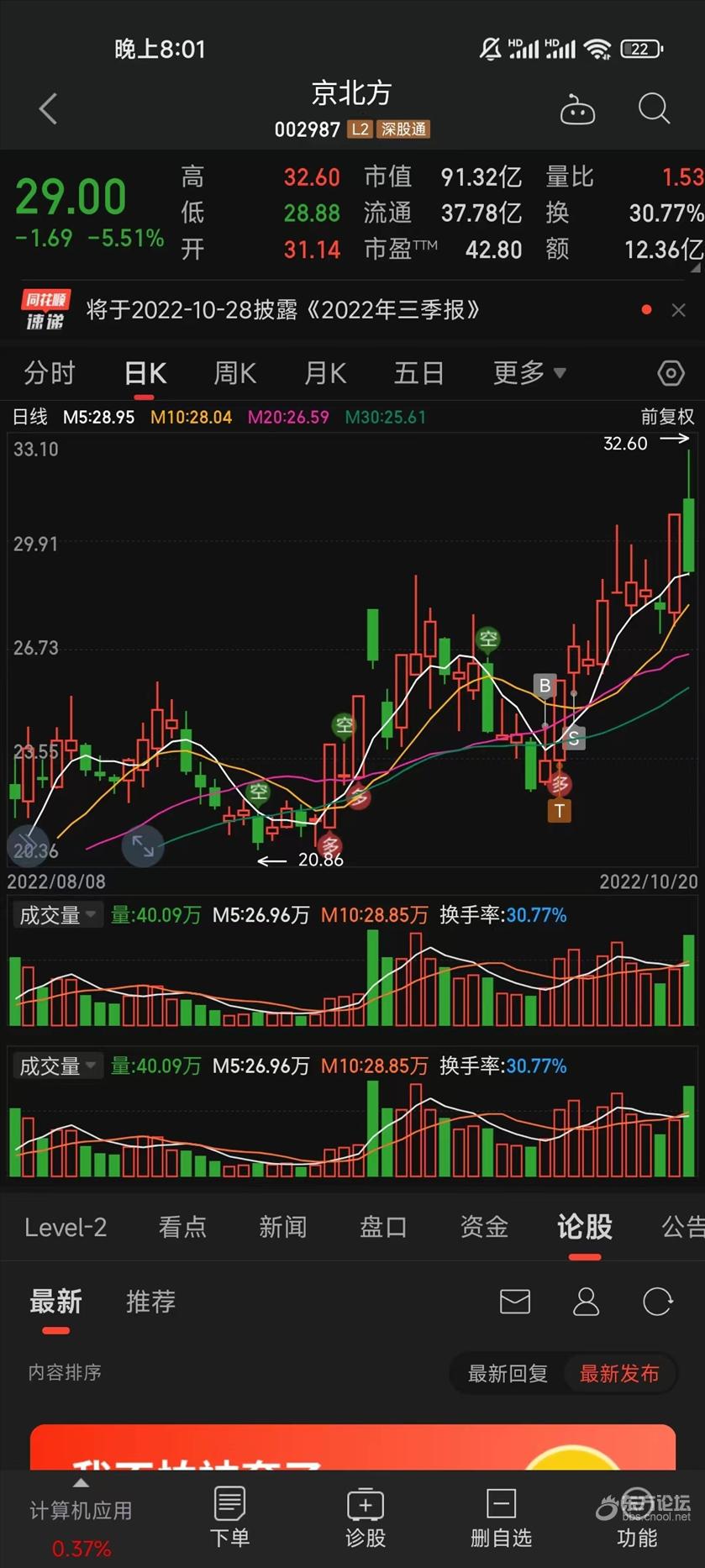Screen dimensions: 705x1568
Task: Remove stock via 删自选
Action: pos(501,1518)
